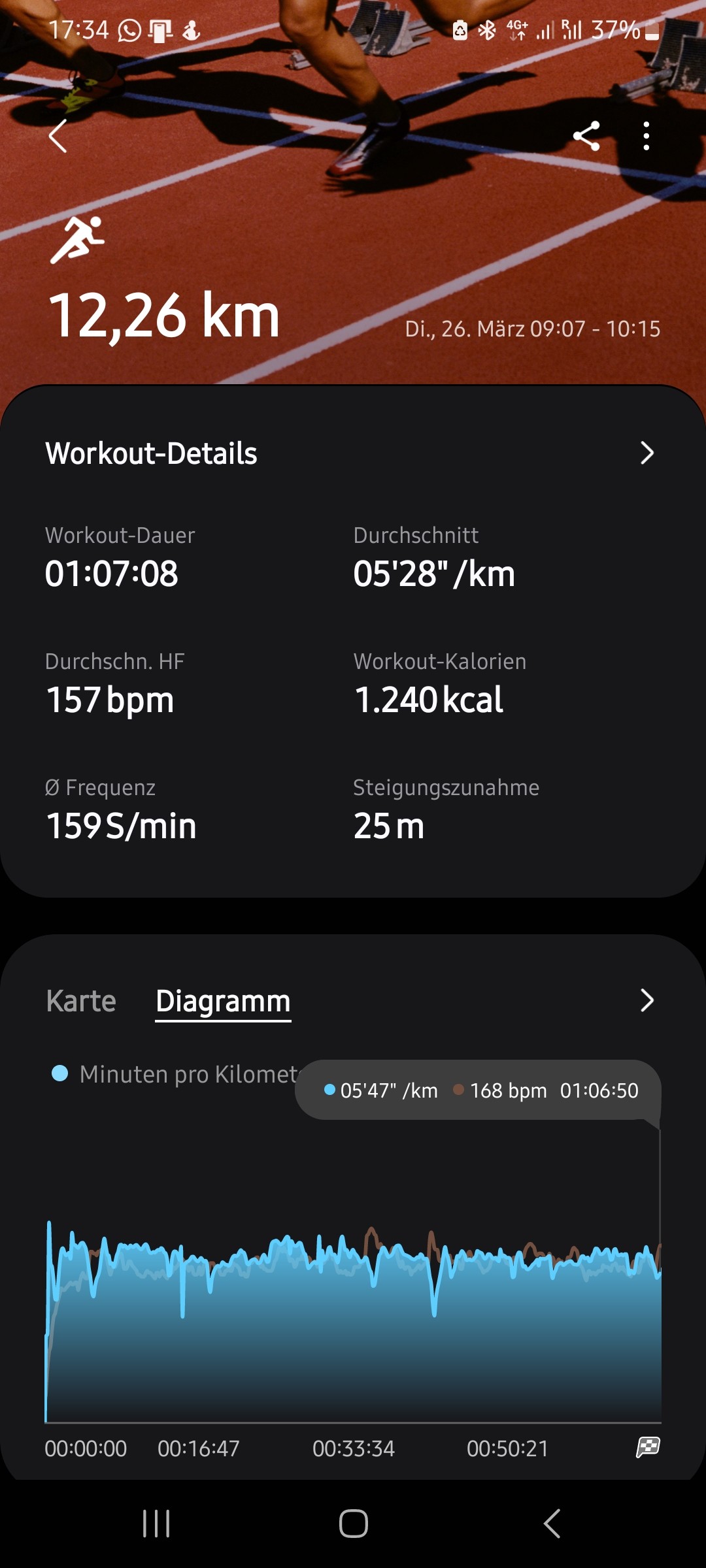This screenshot has height=1568, width=706.
Task: Expand the Workout-Details chevron
Action: (x=647, y=453)
